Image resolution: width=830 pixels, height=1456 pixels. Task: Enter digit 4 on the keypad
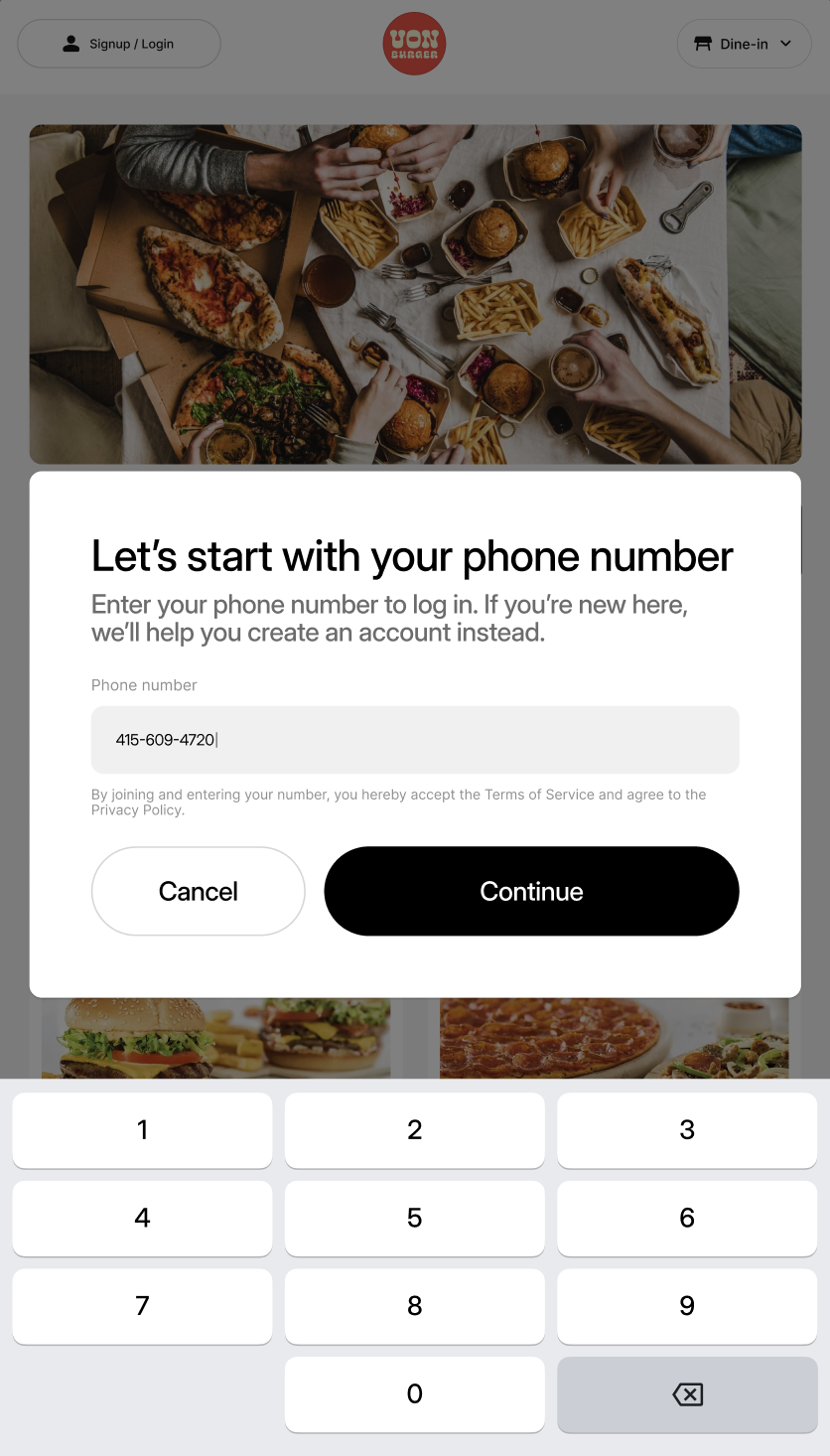[x=142, y=1219]
